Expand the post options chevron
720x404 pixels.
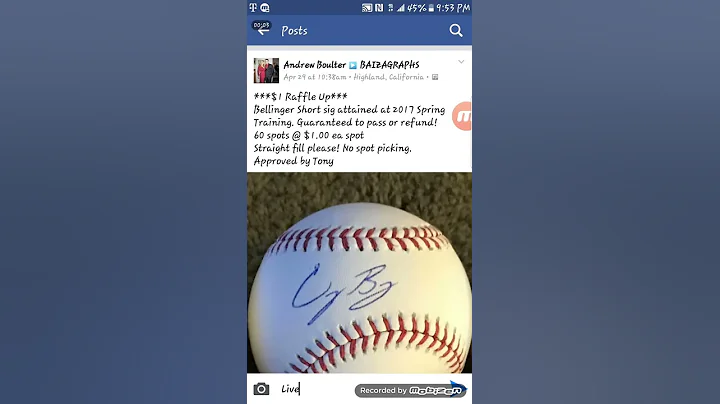[461, 62]
